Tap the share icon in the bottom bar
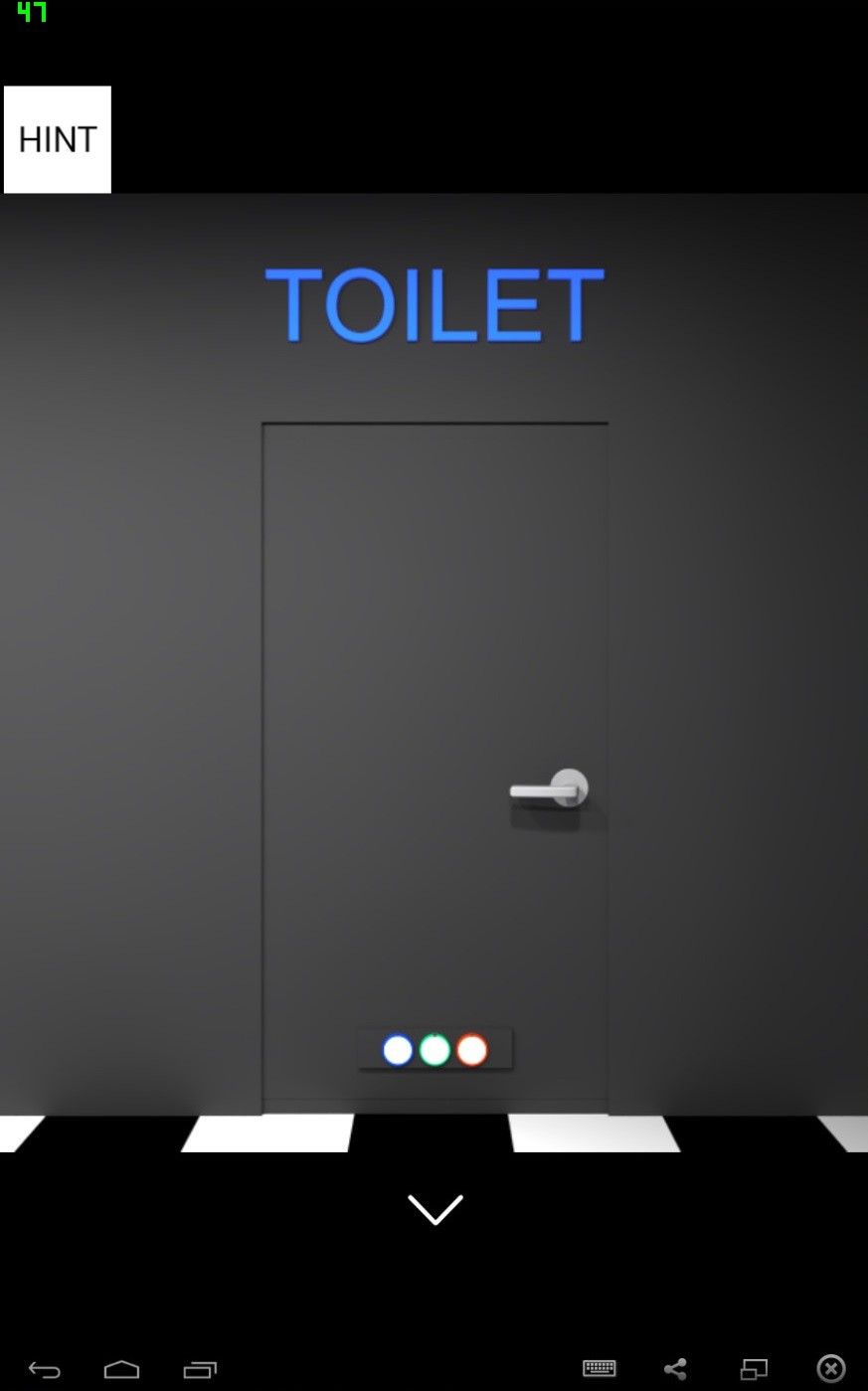 point(675,1369)
